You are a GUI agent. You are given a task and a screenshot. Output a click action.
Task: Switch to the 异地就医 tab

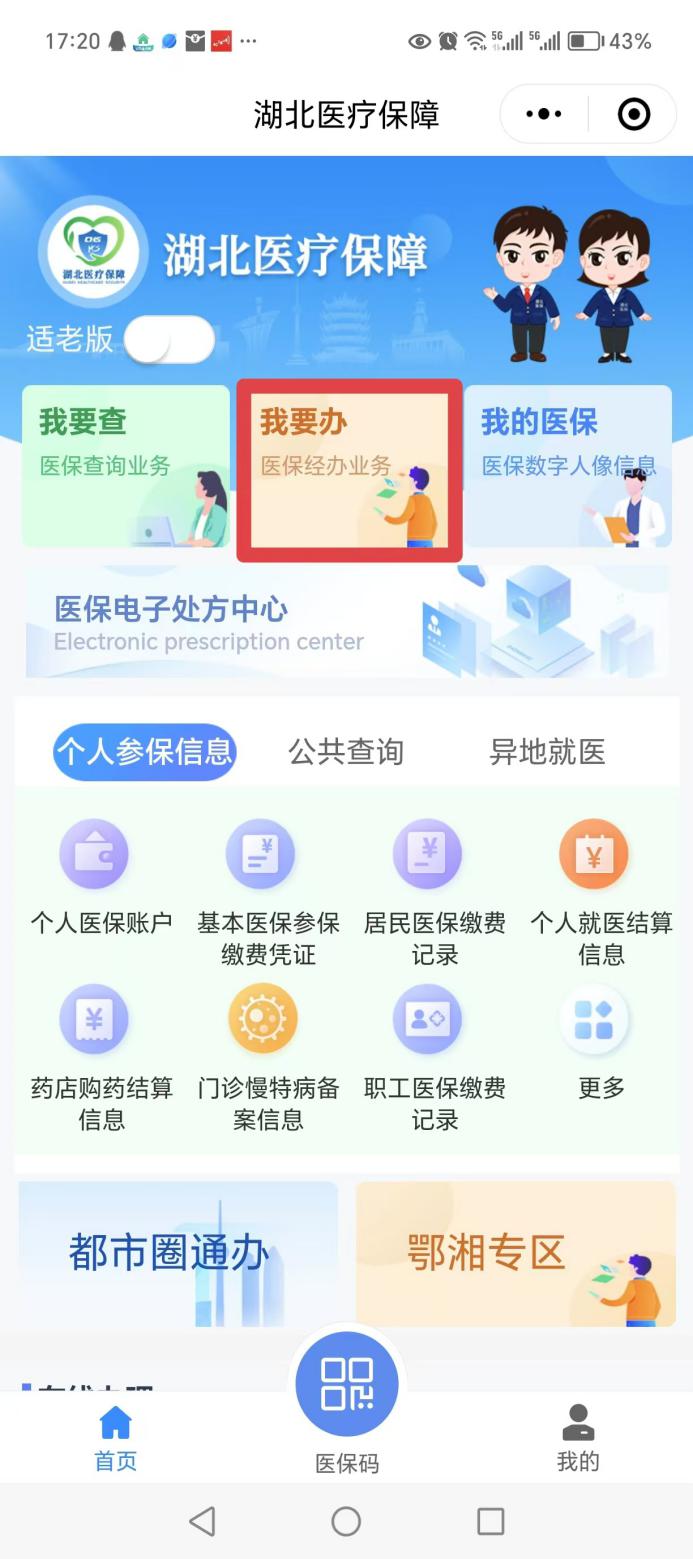click(547, 752)
